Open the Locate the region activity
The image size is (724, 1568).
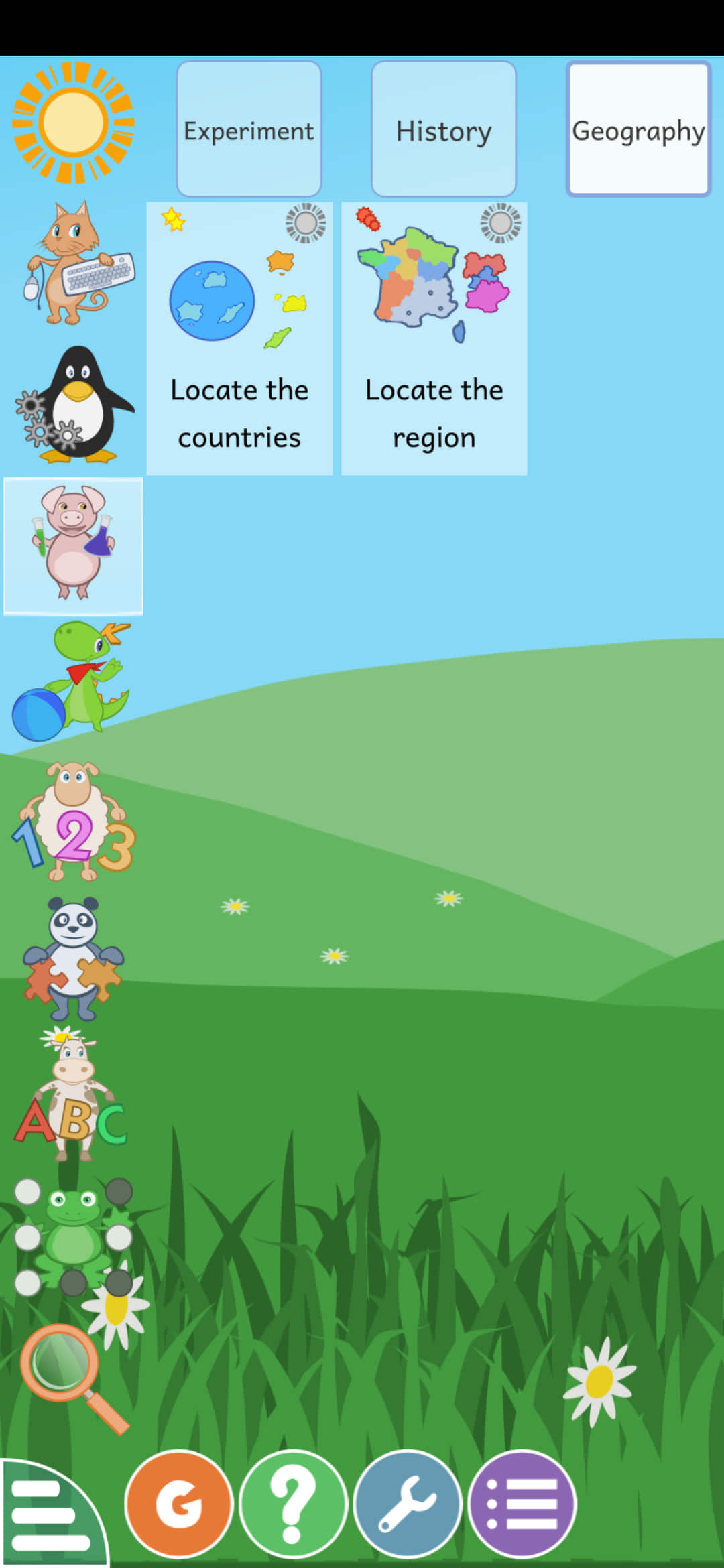[x=434, y=338]
